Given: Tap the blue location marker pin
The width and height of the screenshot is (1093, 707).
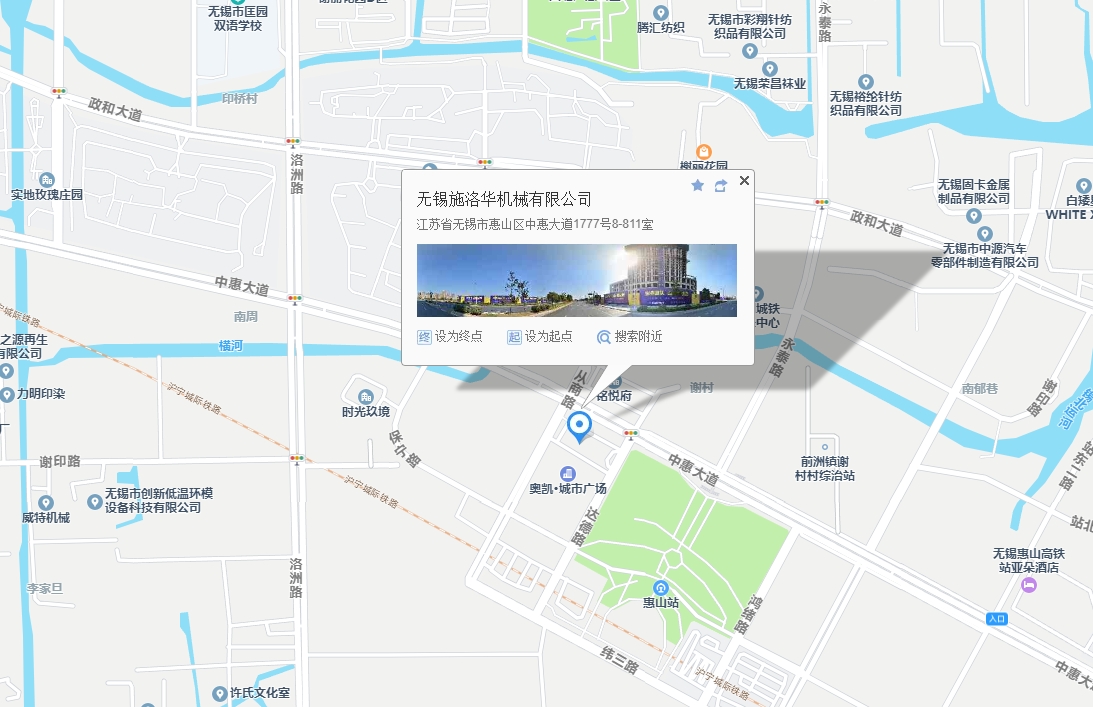Looking at the screenshot, I should [x=579, y=428].
